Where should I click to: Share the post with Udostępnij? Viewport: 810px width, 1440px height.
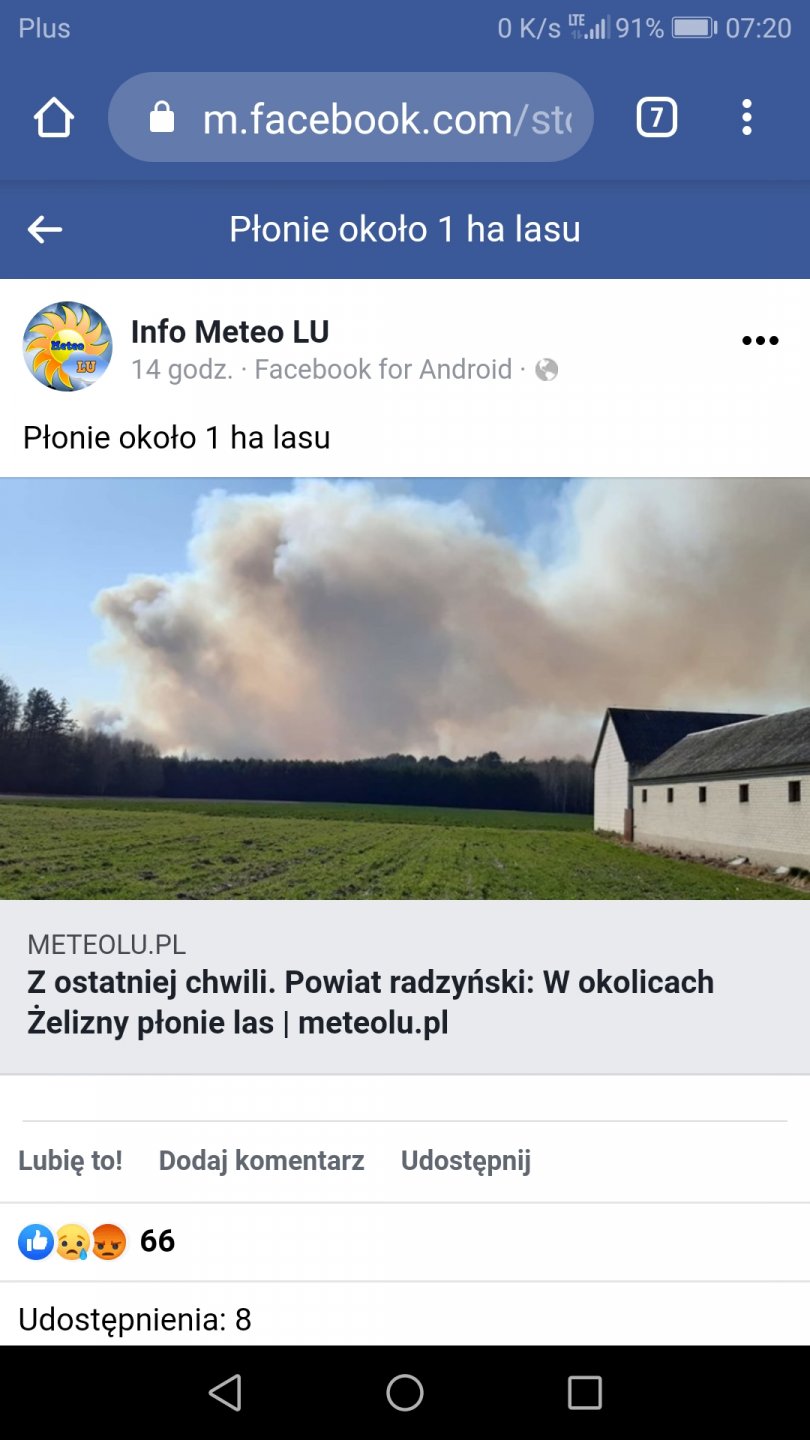pos(465,1161)
